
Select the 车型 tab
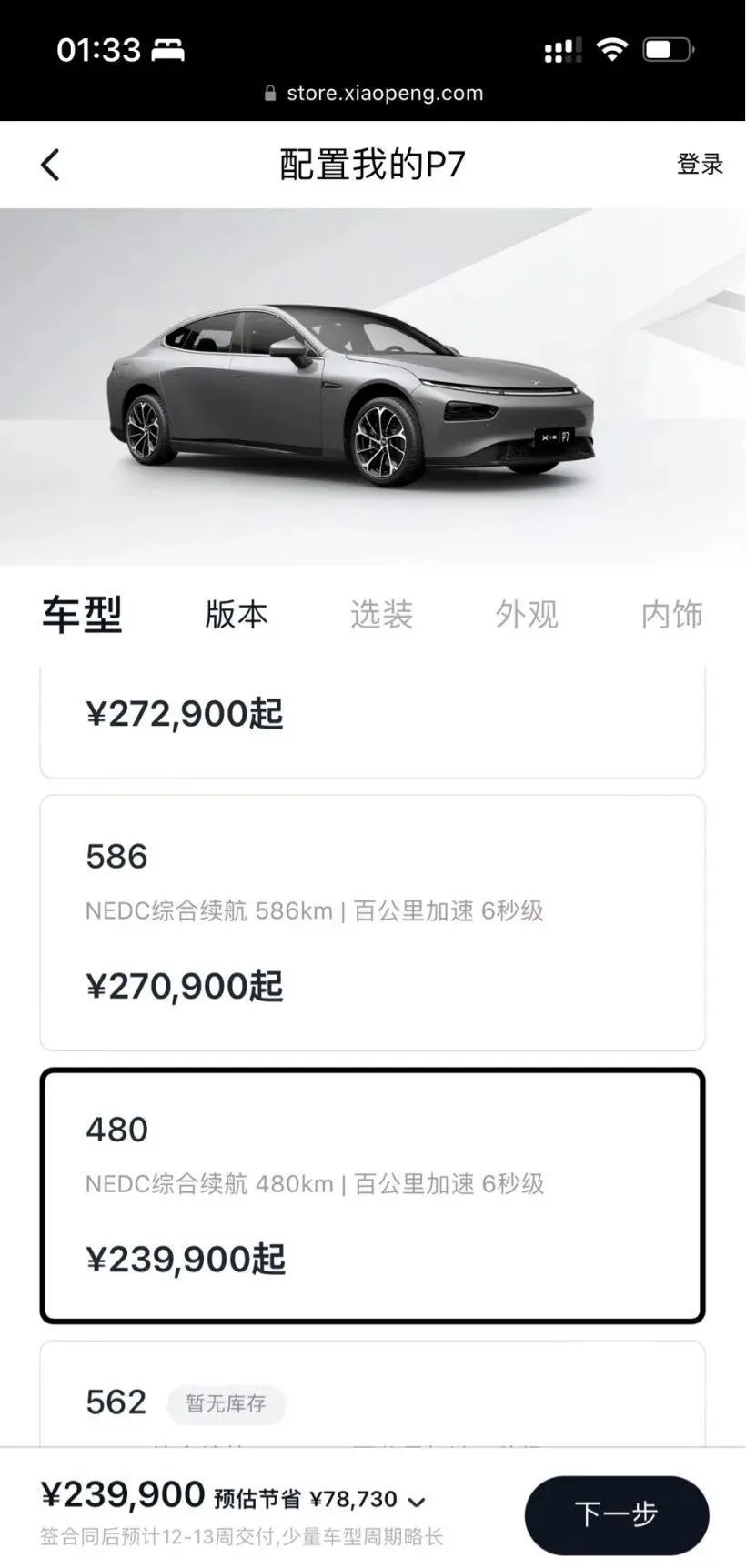[82, 615]
